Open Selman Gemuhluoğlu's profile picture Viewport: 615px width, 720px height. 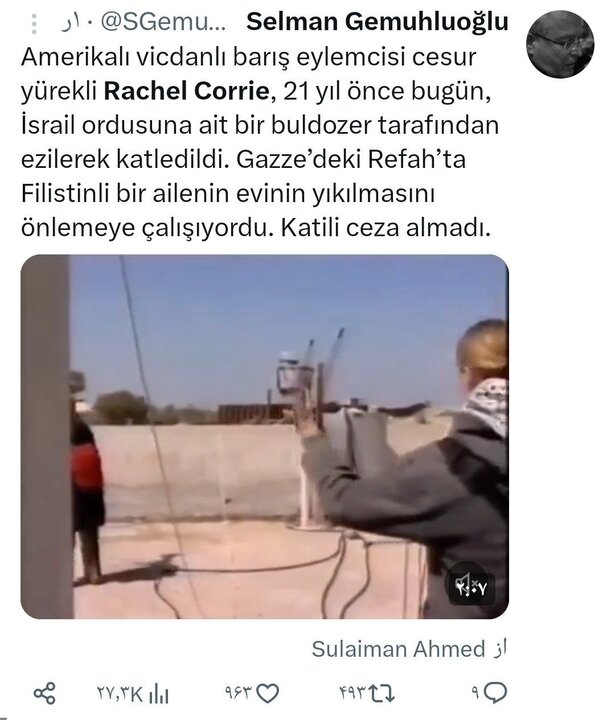pyautogui.click(x=560, y=44)
